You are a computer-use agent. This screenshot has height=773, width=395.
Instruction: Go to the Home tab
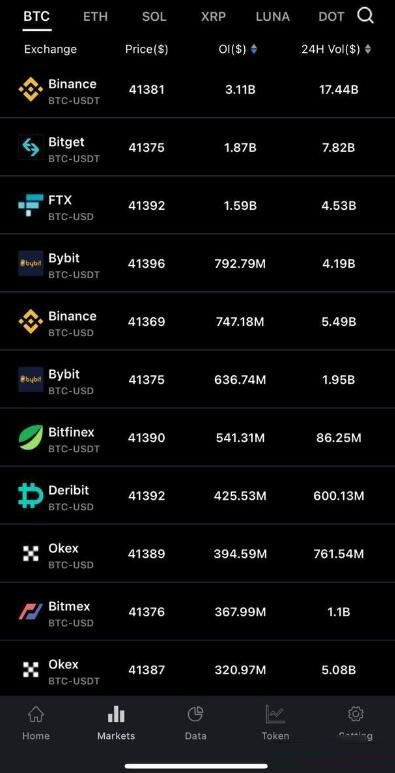(36, 723)
